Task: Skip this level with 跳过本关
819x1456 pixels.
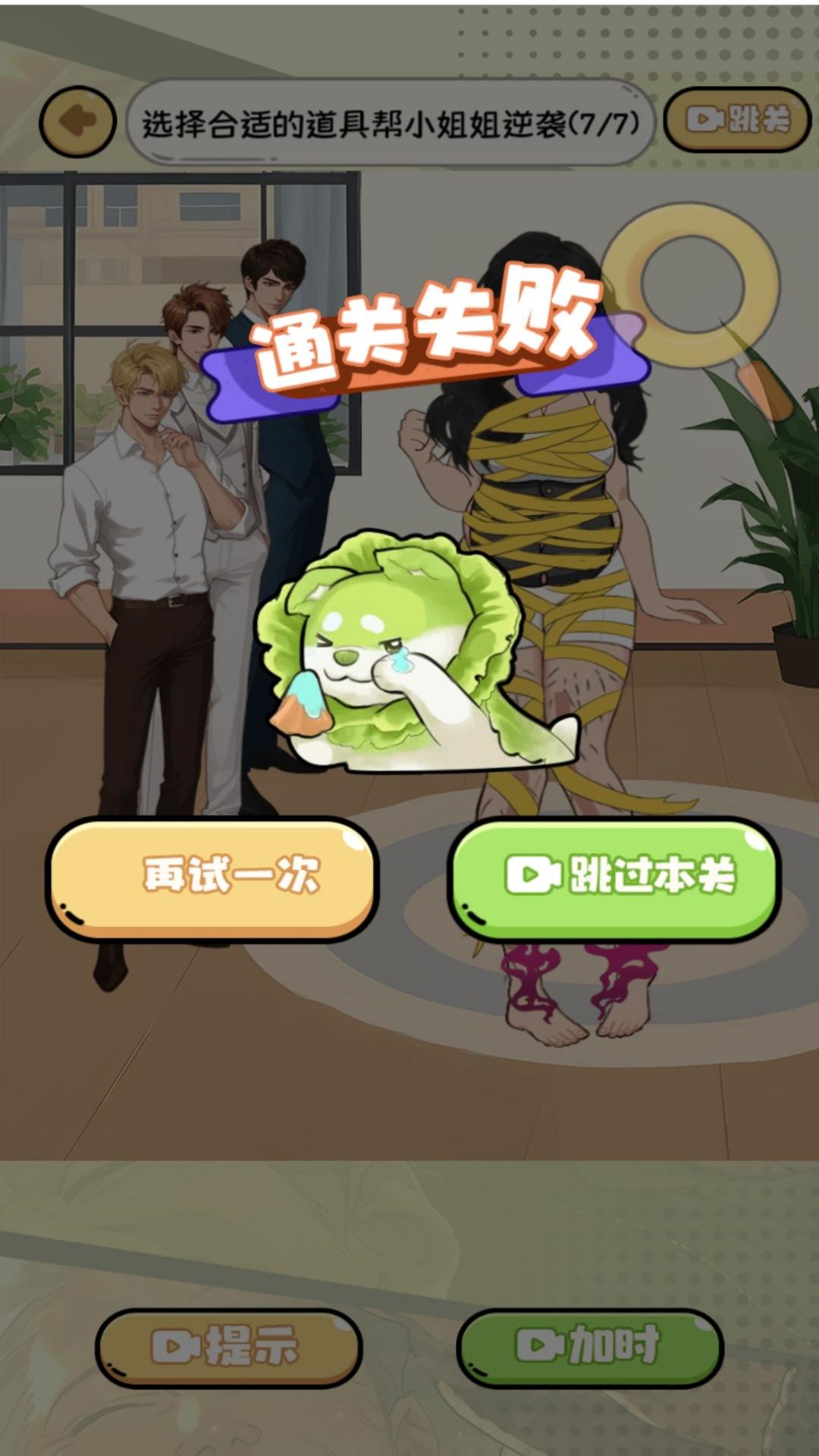Action: click(x=615, y=878)
